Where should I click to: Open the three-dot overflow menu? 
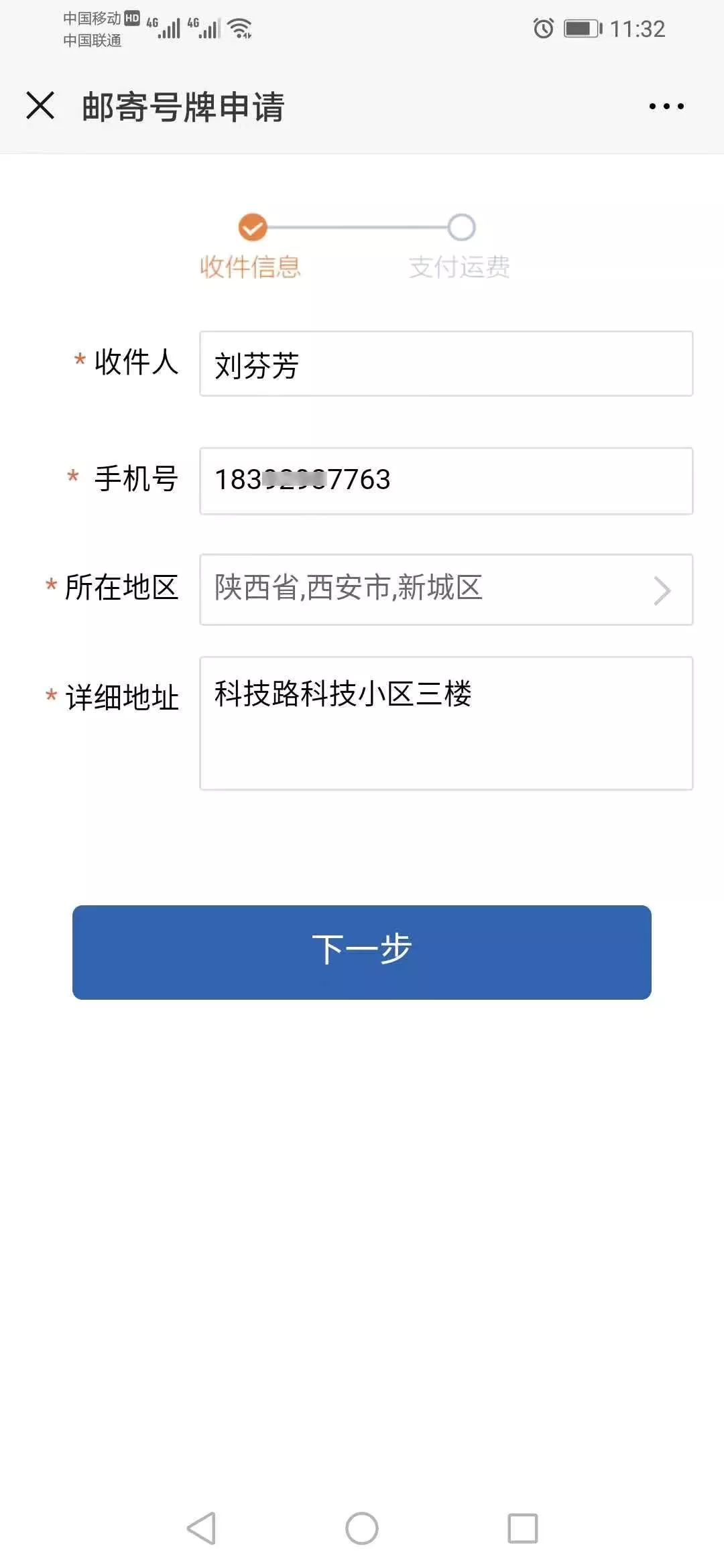[666, 106]
